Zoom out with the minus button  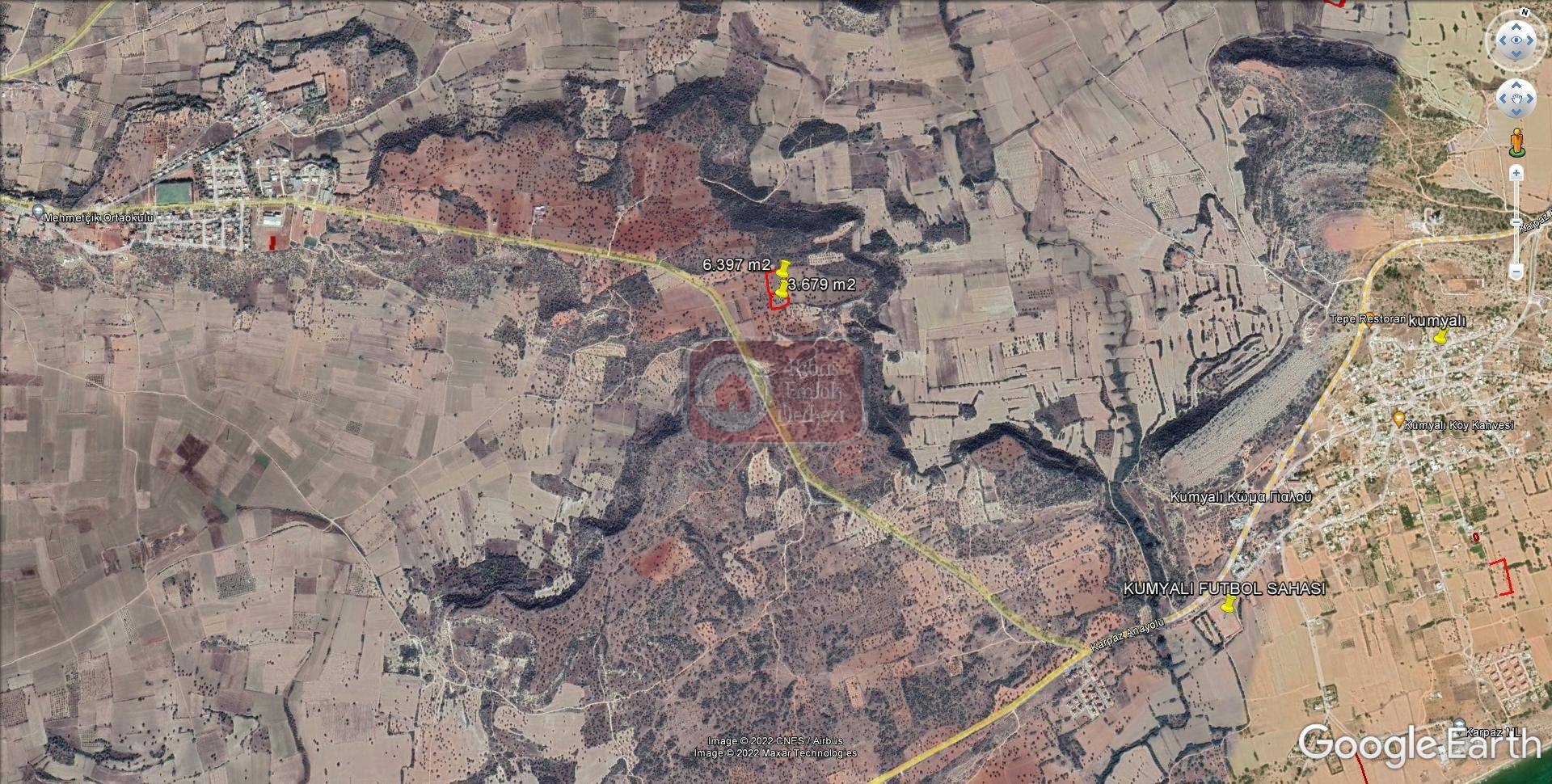tap(1516, 272)
